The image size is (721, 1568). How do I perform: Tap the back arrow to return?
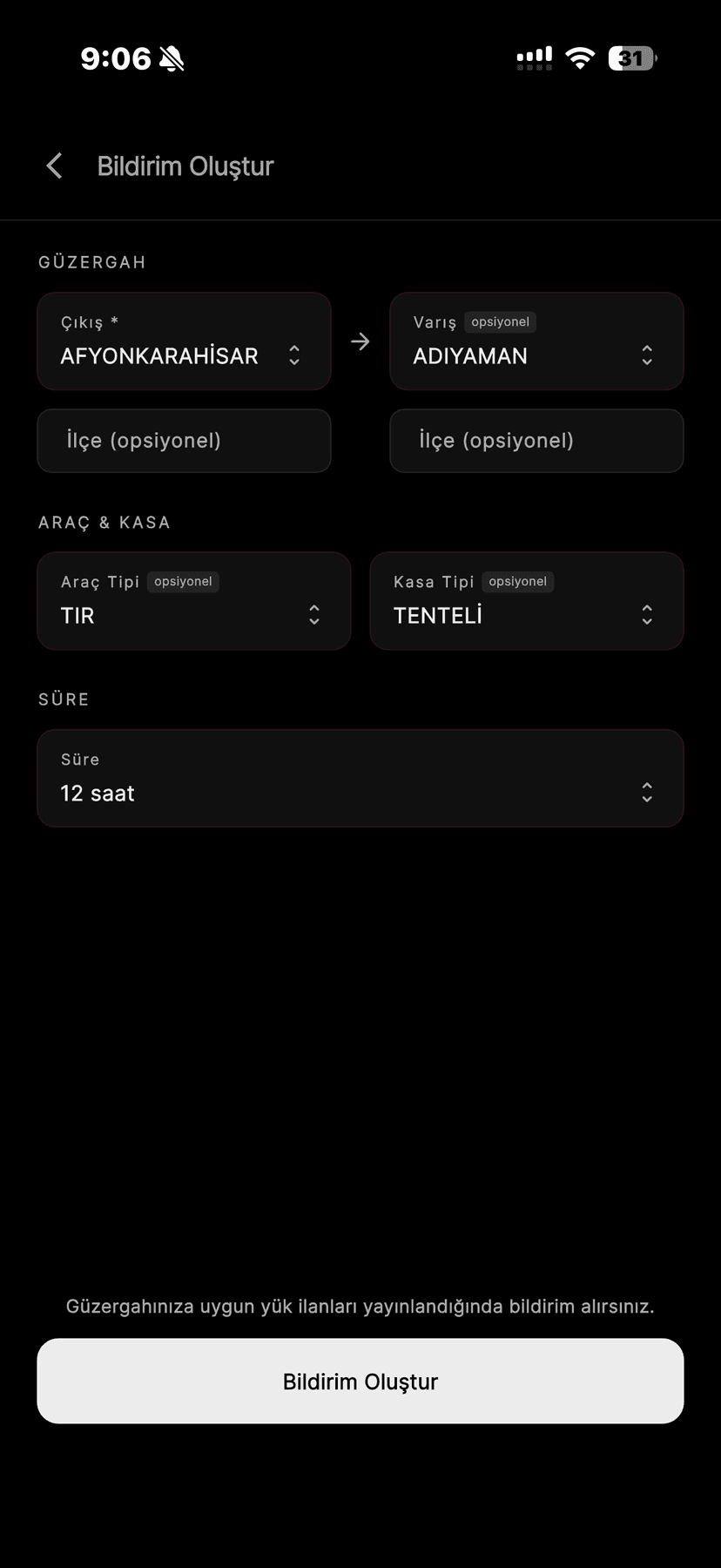(53, 166)
